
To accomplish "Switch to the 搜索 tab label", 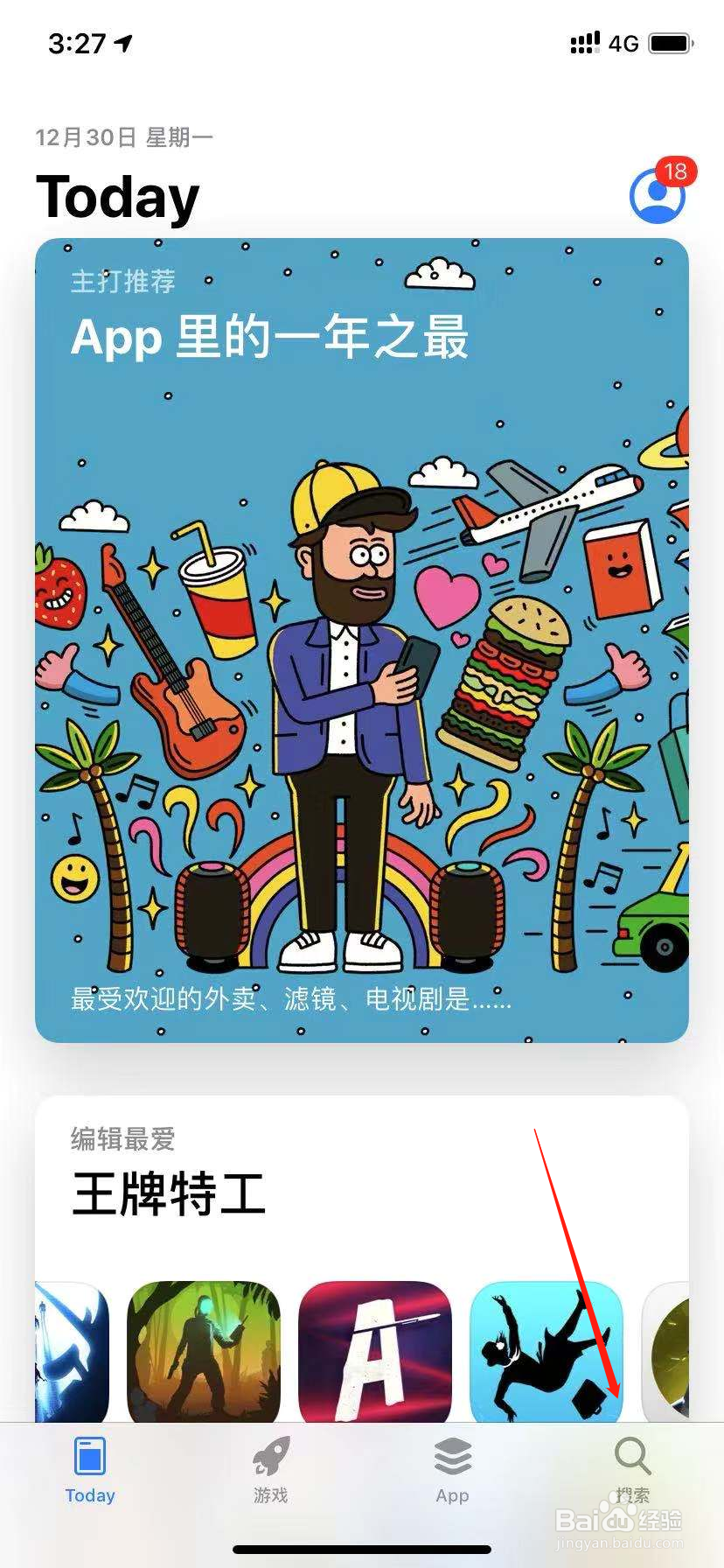I will 631,1496.
